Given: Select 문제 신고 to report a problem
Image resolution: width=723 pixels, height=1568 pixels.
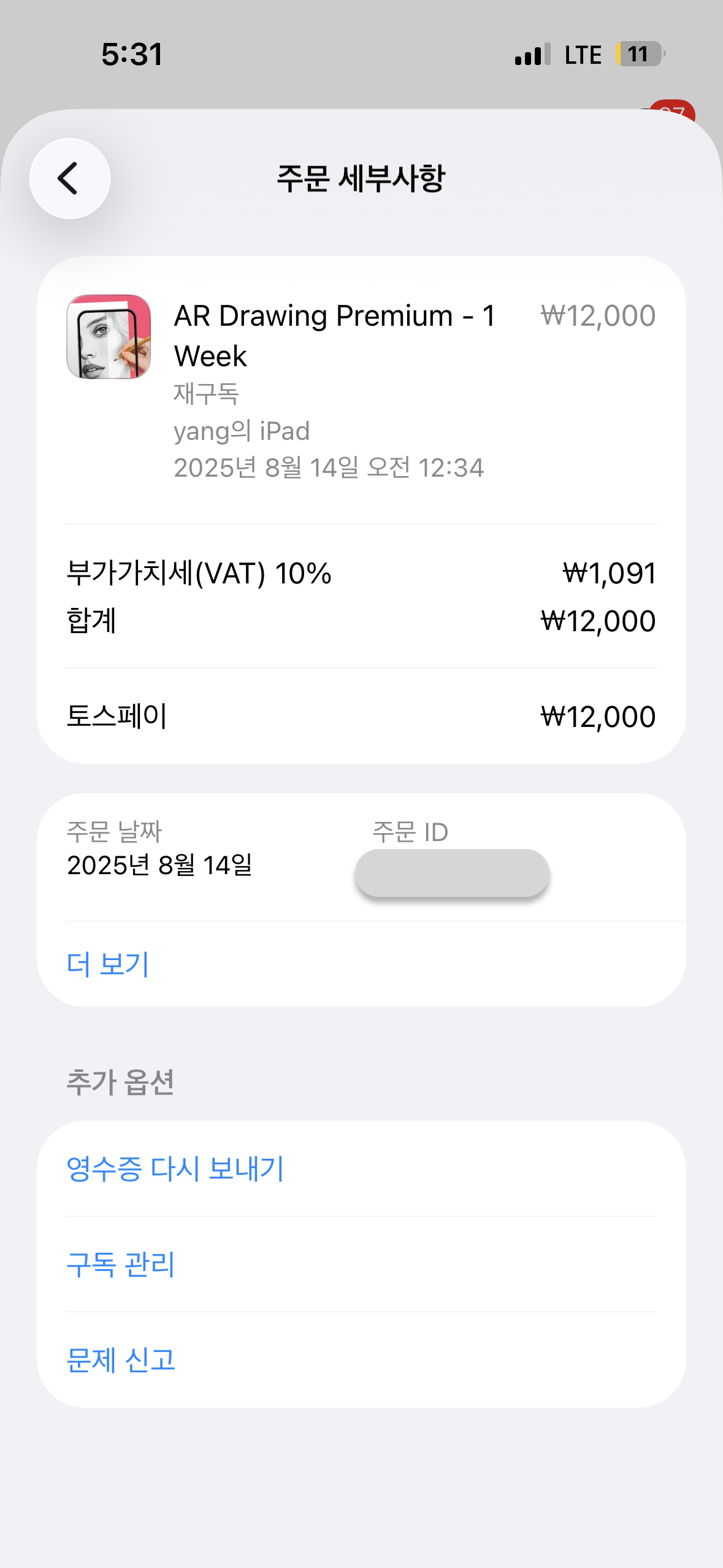Looking at the screenshot, I should pos(121,1360).
